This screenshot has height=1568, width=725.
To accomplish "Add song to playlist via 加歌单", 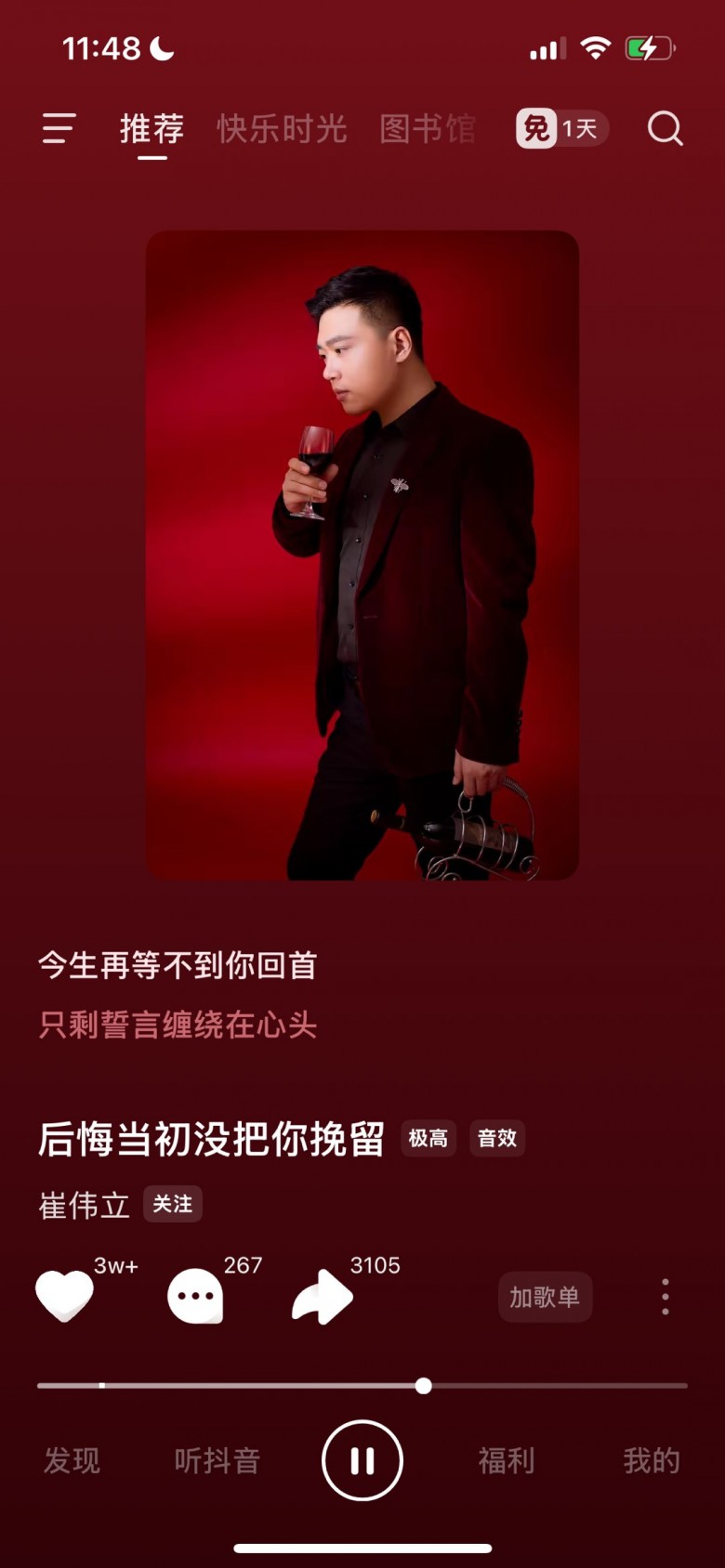I will click(x=545, y=1297).
